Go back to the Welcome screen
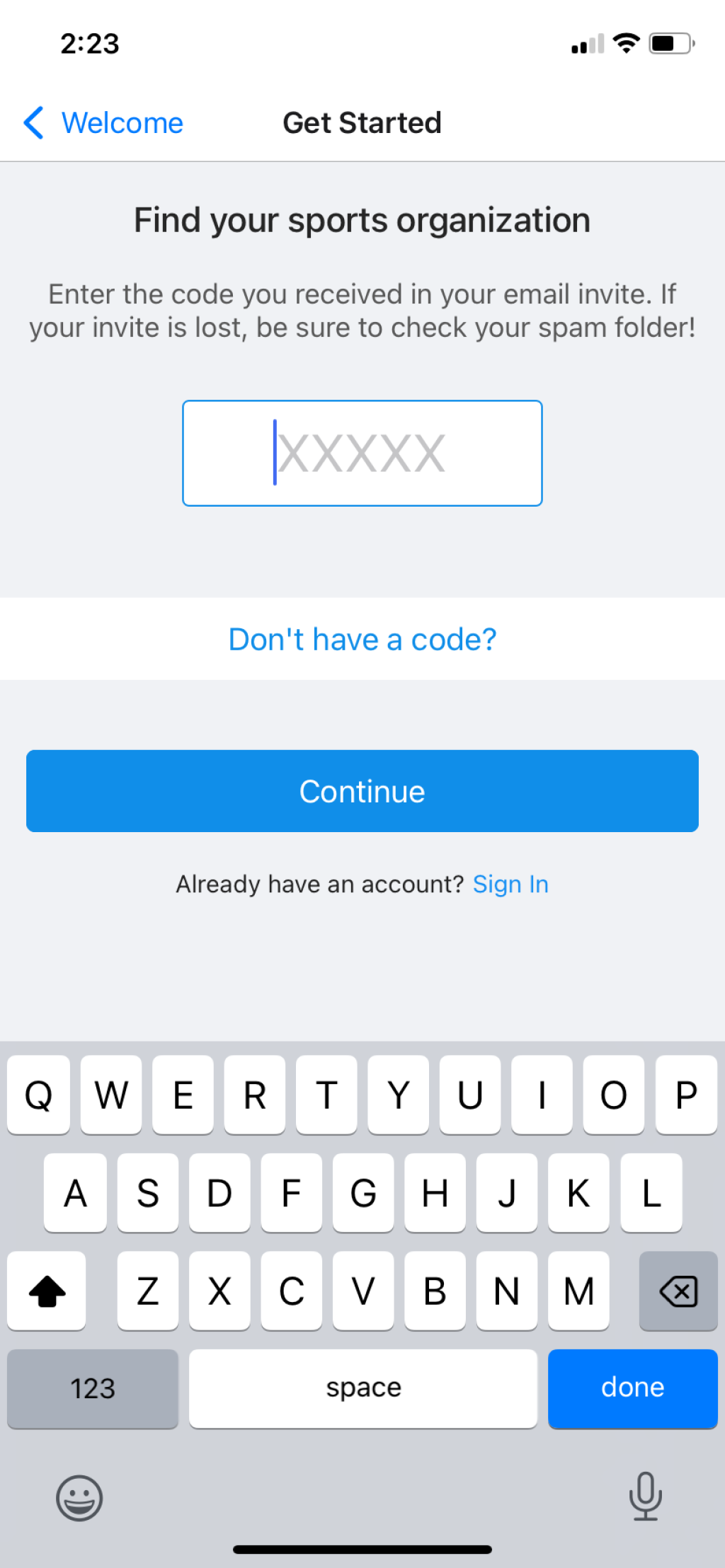This screenshot has width=725, height=1568. pos(103,123)
